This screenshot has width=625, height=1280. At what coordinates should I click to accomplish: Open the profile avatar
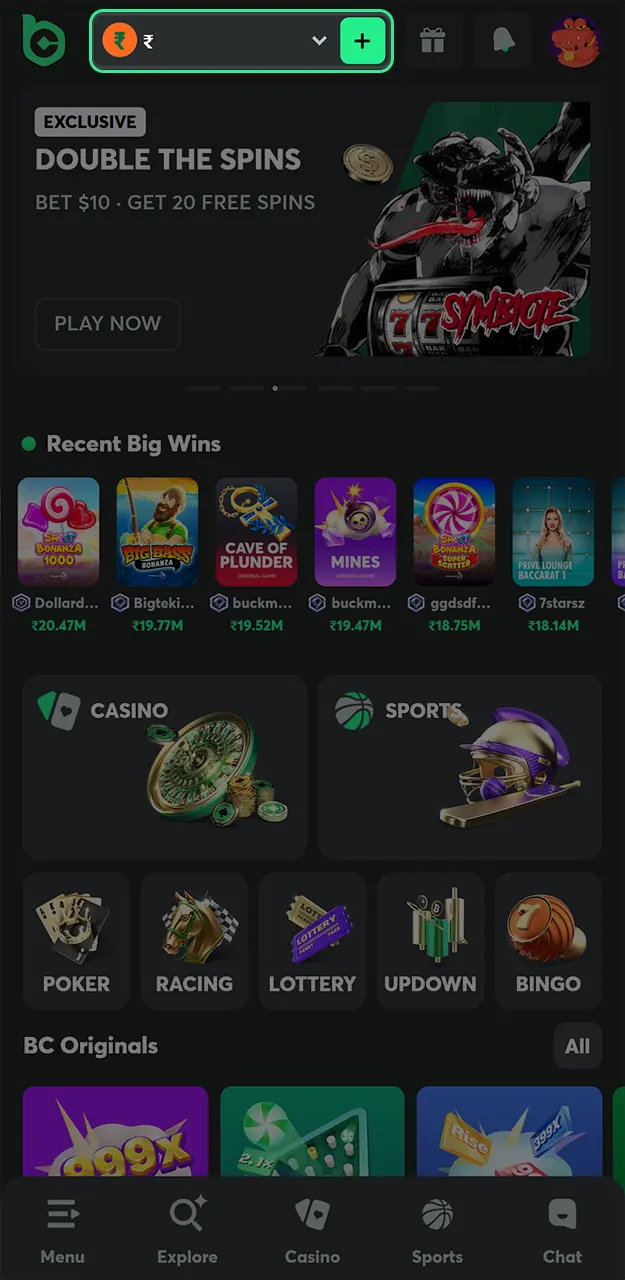coord(575,41)
